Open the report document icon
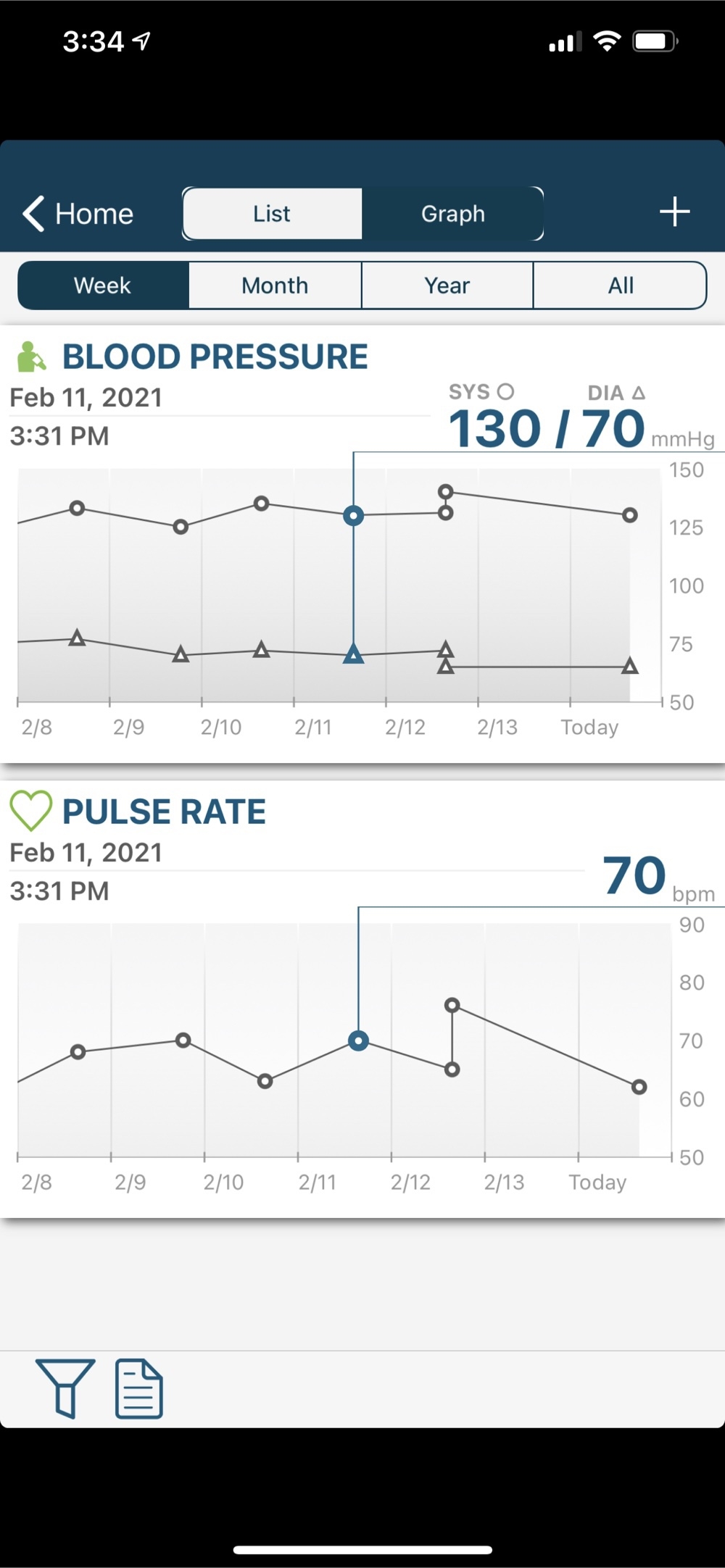Image resolution: width=725 pixels, height=1568 pixels. pos(139,1388)
